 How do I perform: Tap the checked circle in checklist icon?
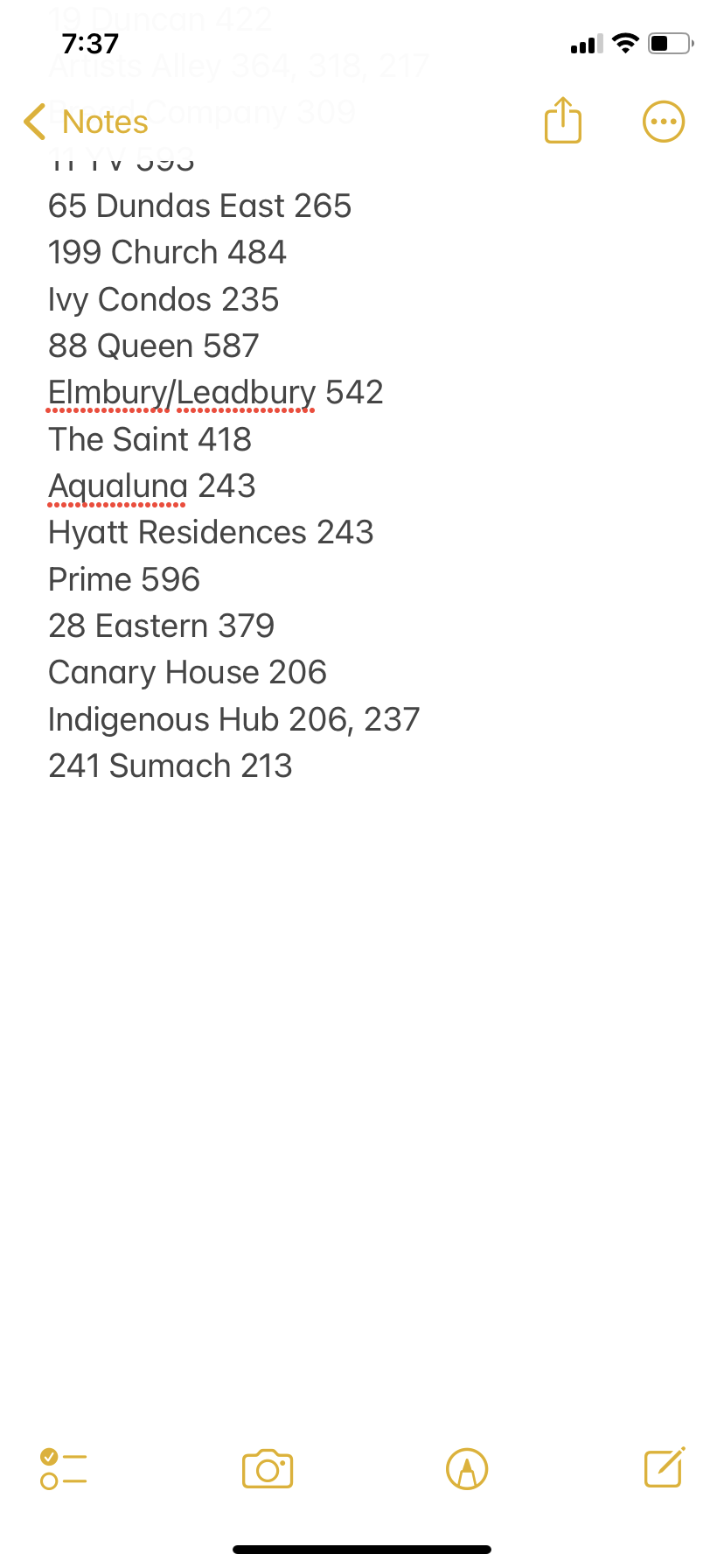[x=50, y=1454]
